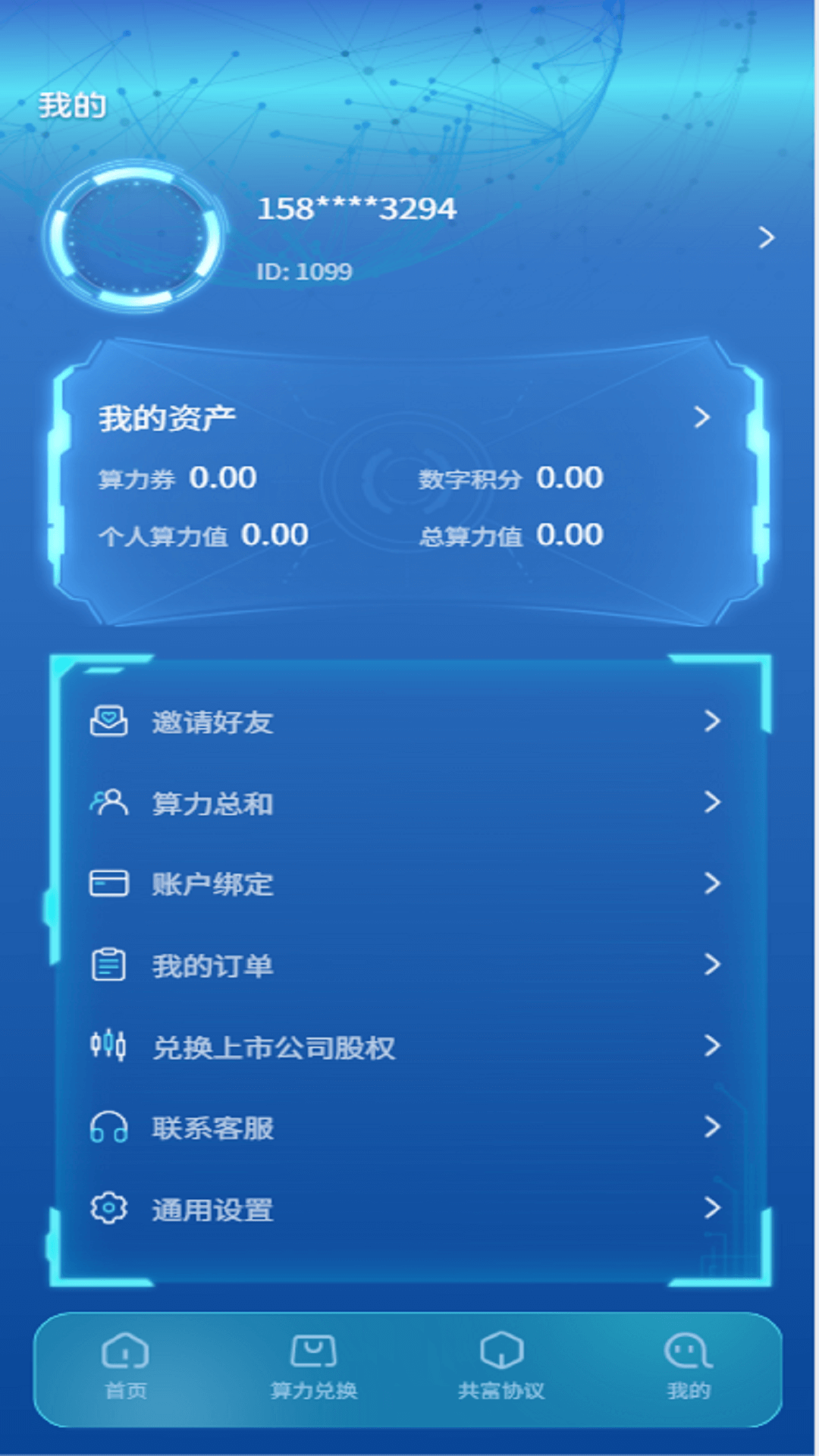Viewport: 819px width, 1456px height.
Task: Tap the 账户绑定 bank card icon
Action: tap(108, 884)
